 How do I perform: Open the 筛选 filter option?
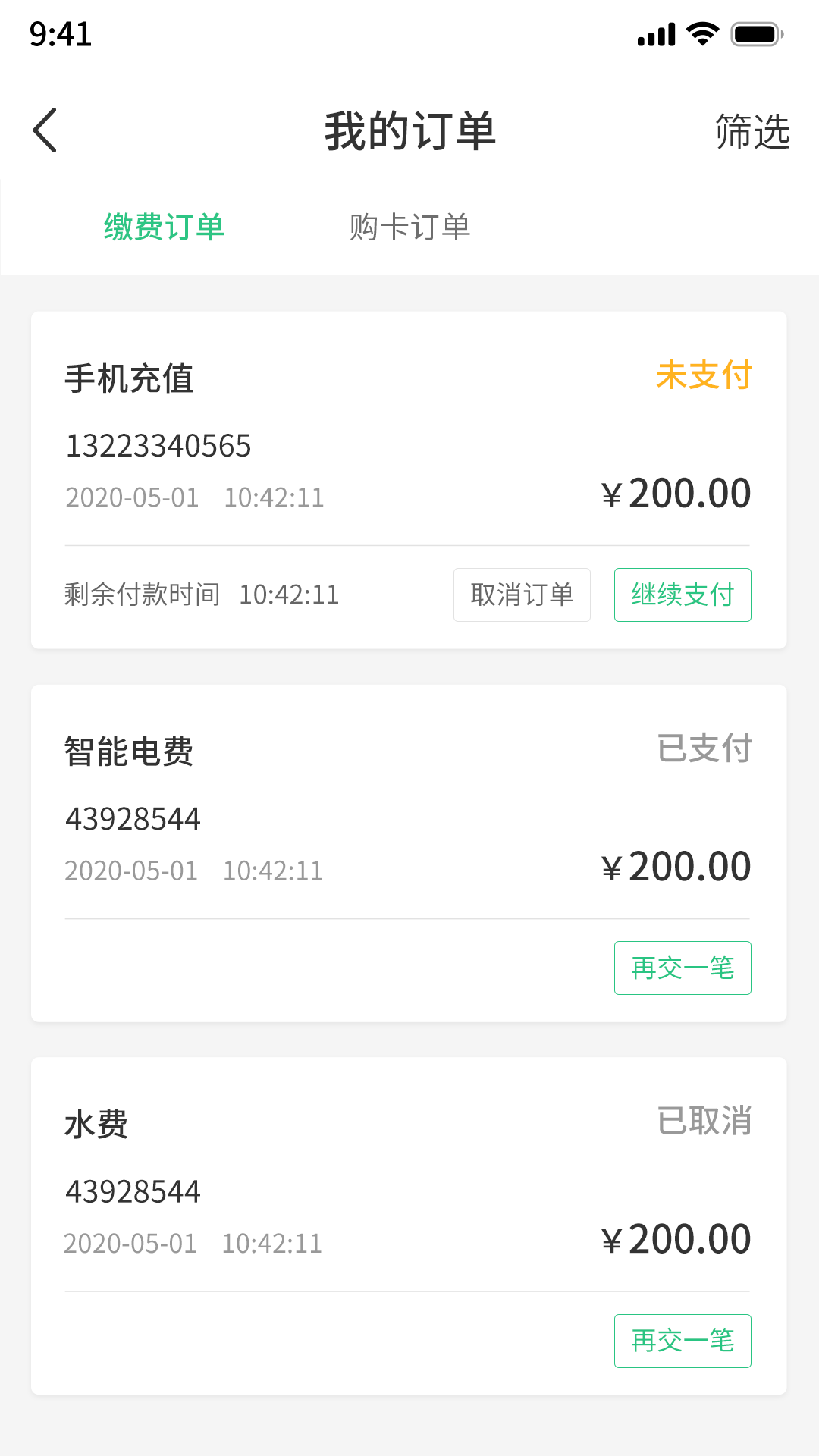pyautogui.click(x=752, y=132)
